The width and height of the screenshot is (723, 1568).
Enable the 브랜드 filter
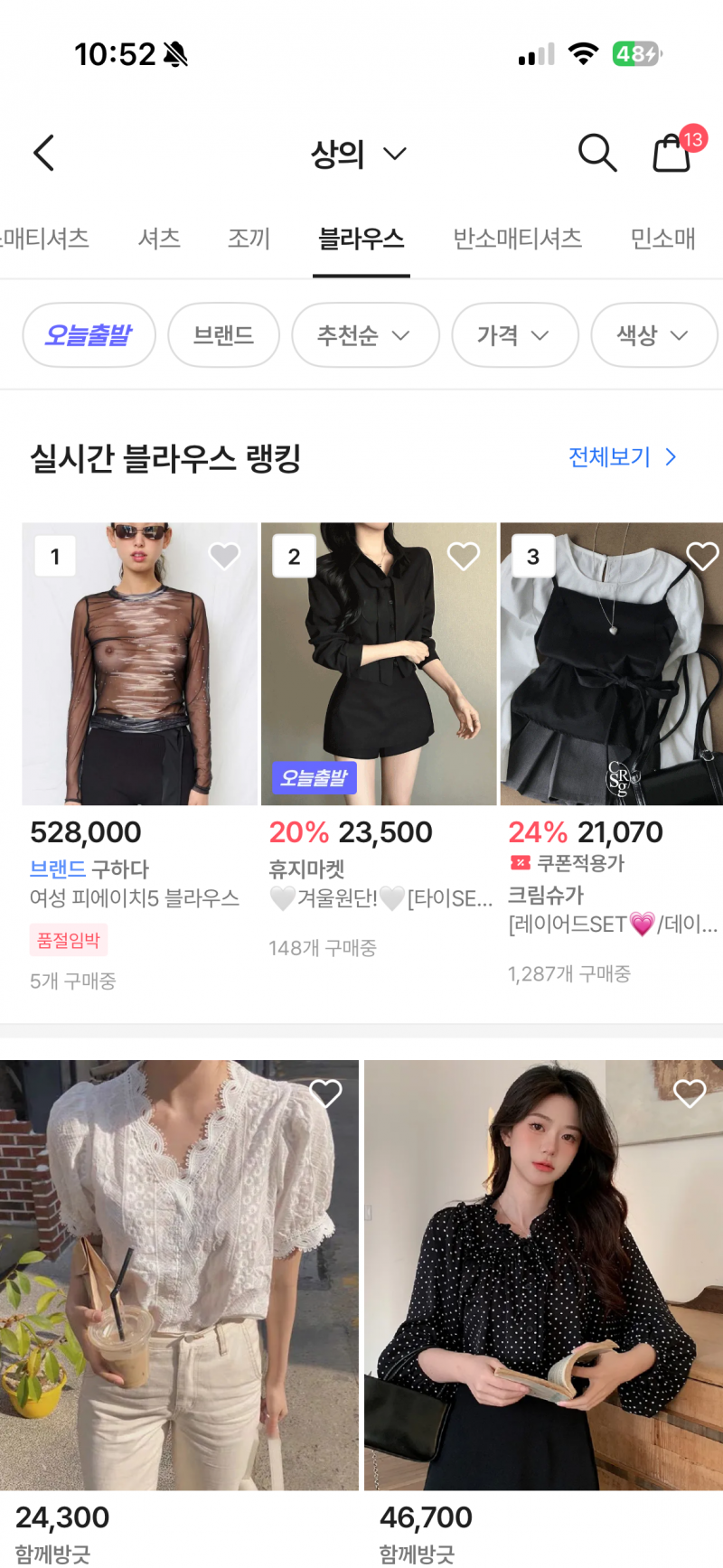(223, 335)
